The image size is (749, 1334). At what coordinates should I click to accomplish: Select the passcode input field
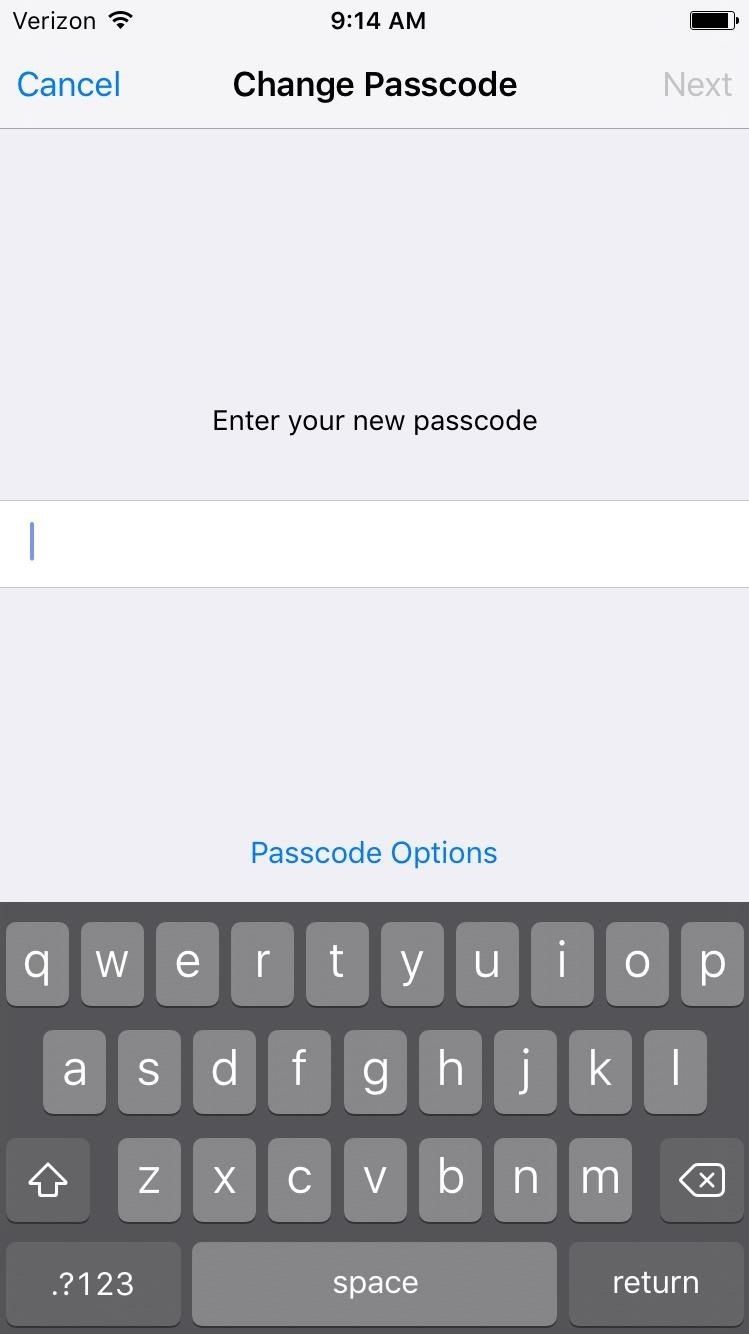coord(374,542)
